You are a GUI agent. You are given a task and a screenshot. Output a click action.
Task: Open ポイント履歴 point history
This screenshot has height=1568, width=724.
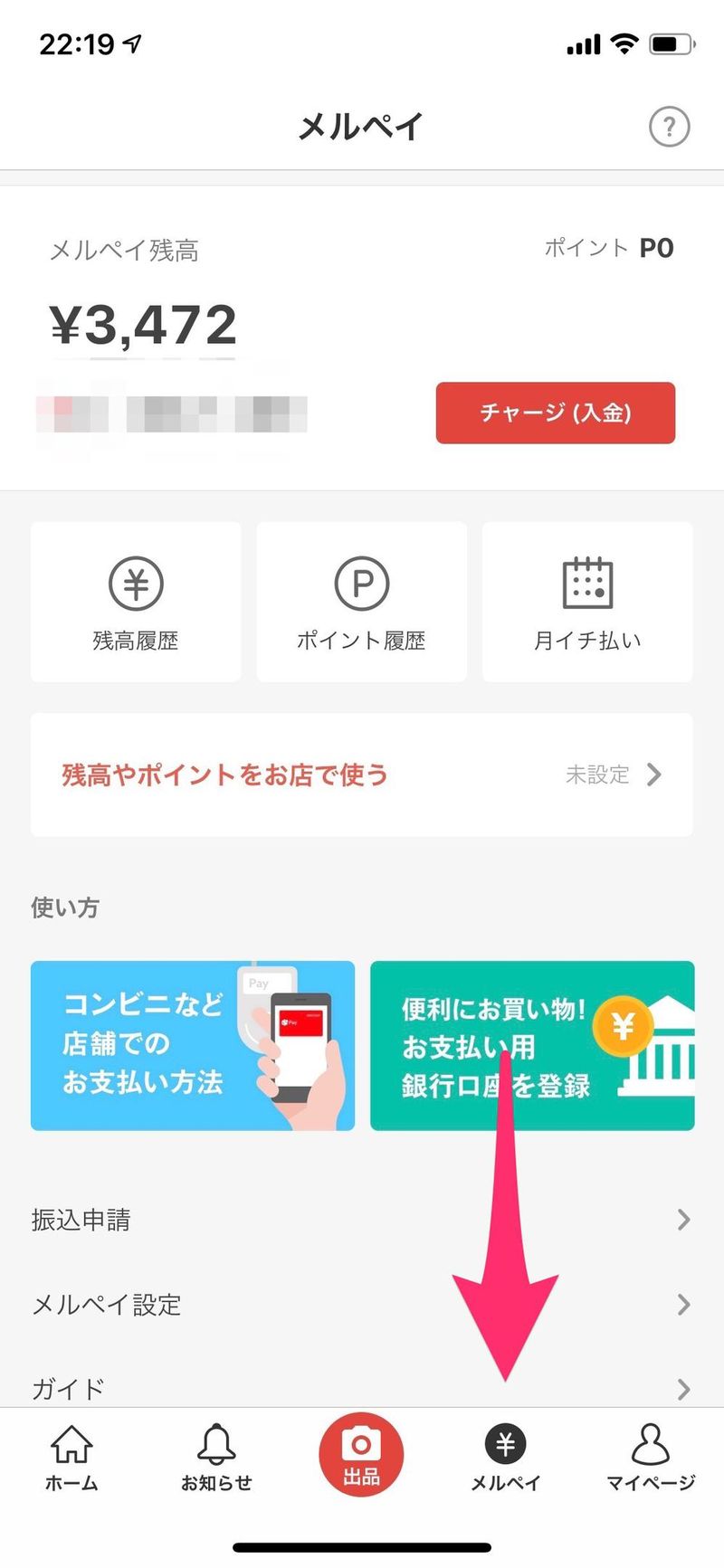[x=361, y=602]
